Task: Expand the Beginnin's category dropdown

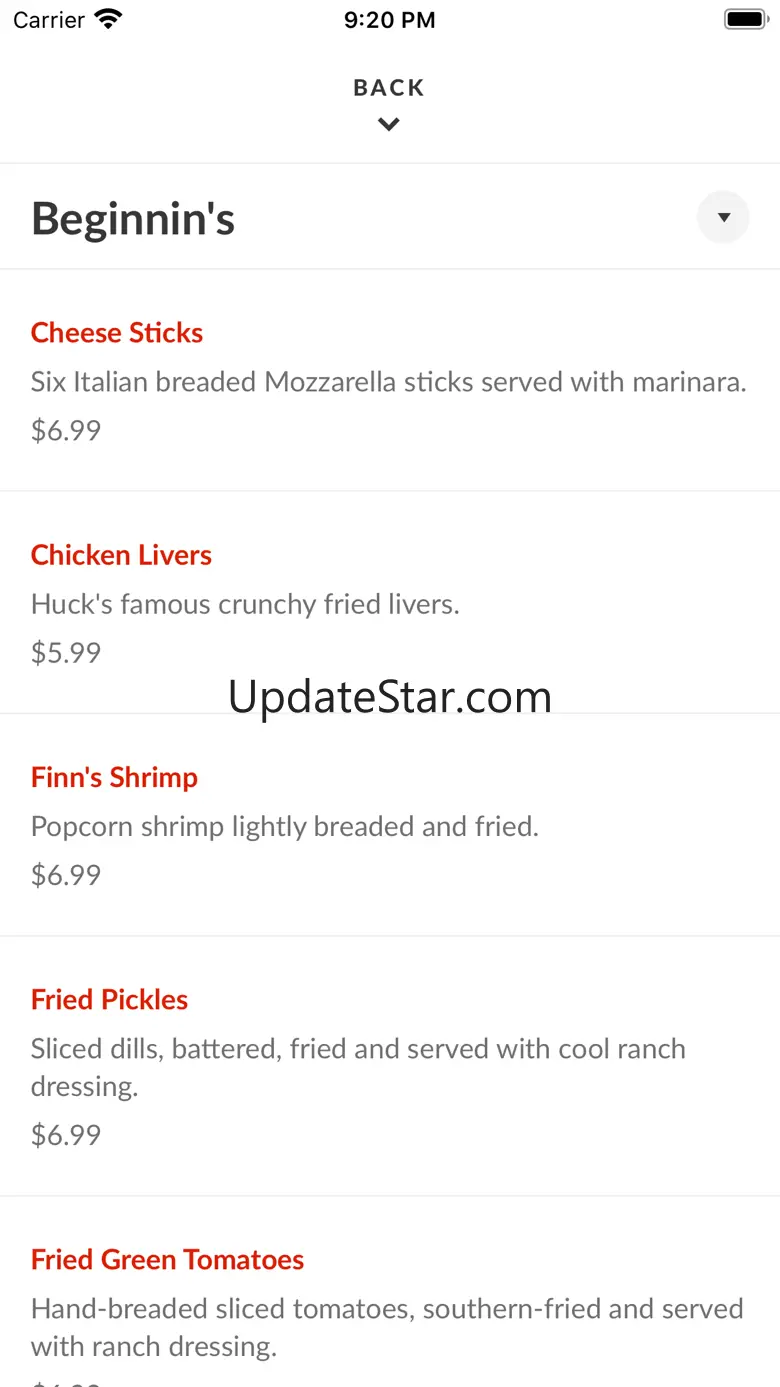Action: (x=723, y=217)
